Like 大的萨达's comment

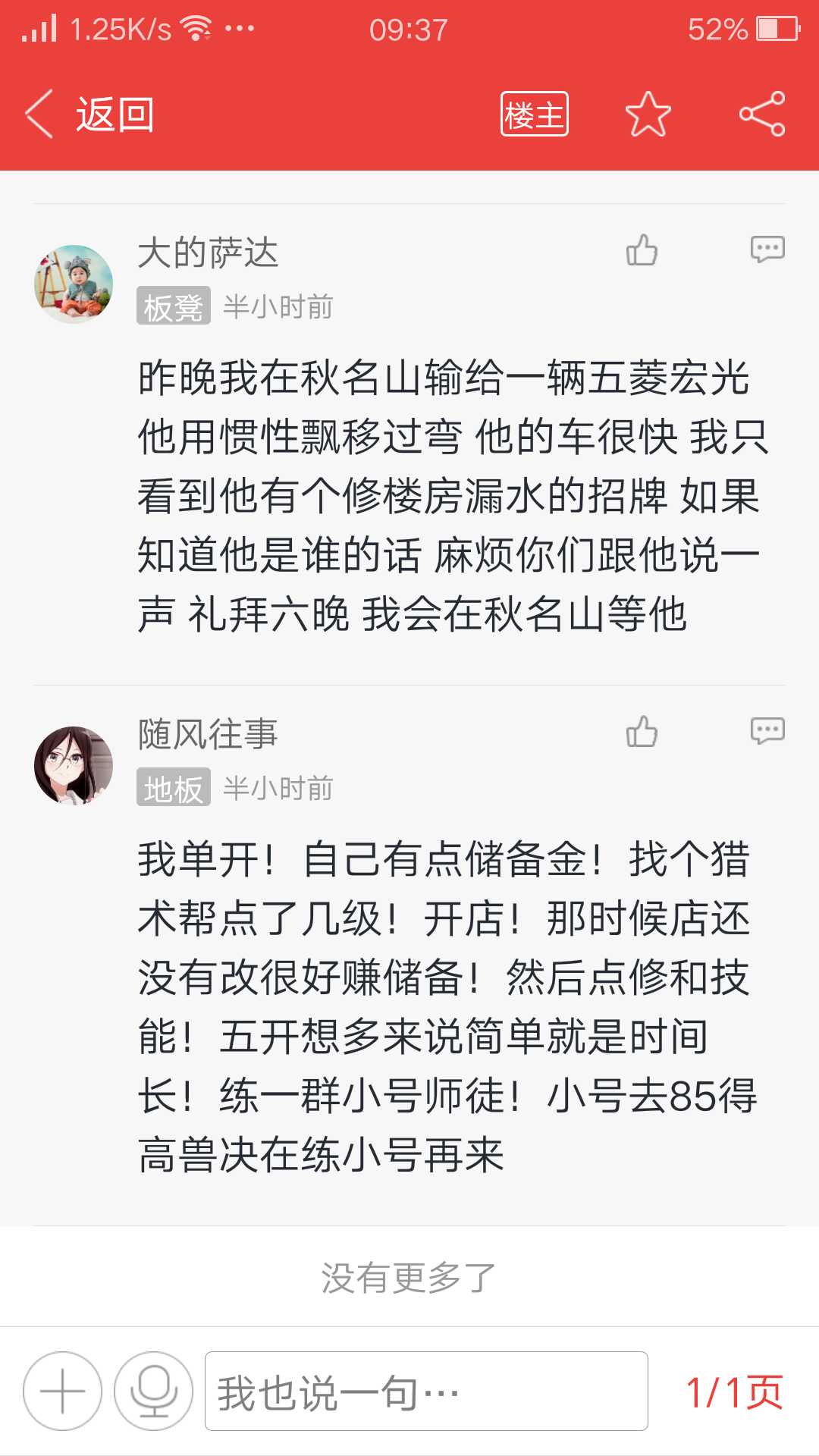click(x=642, y=250)
